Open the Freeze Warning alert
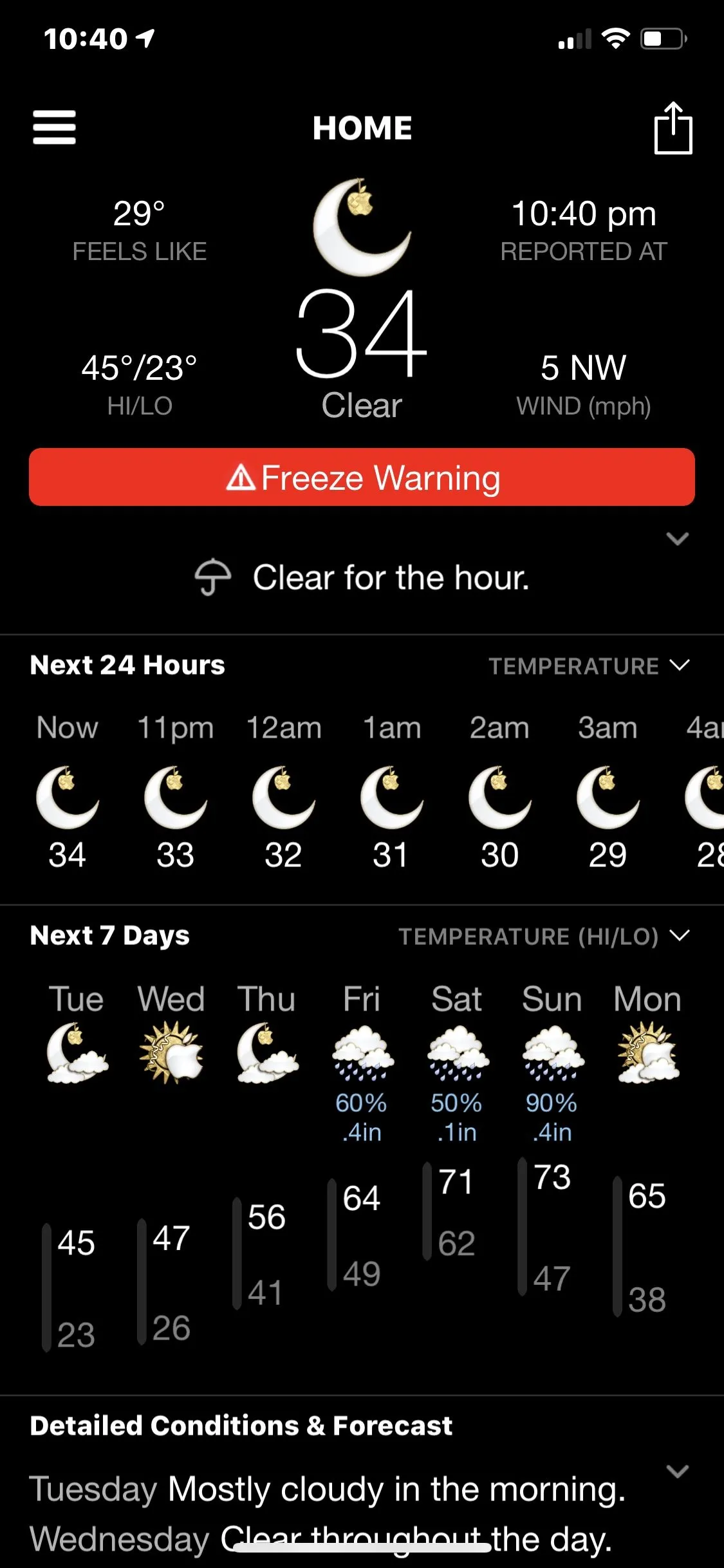The height and width of the screenshot is (1568, 724). pos(362,477)
